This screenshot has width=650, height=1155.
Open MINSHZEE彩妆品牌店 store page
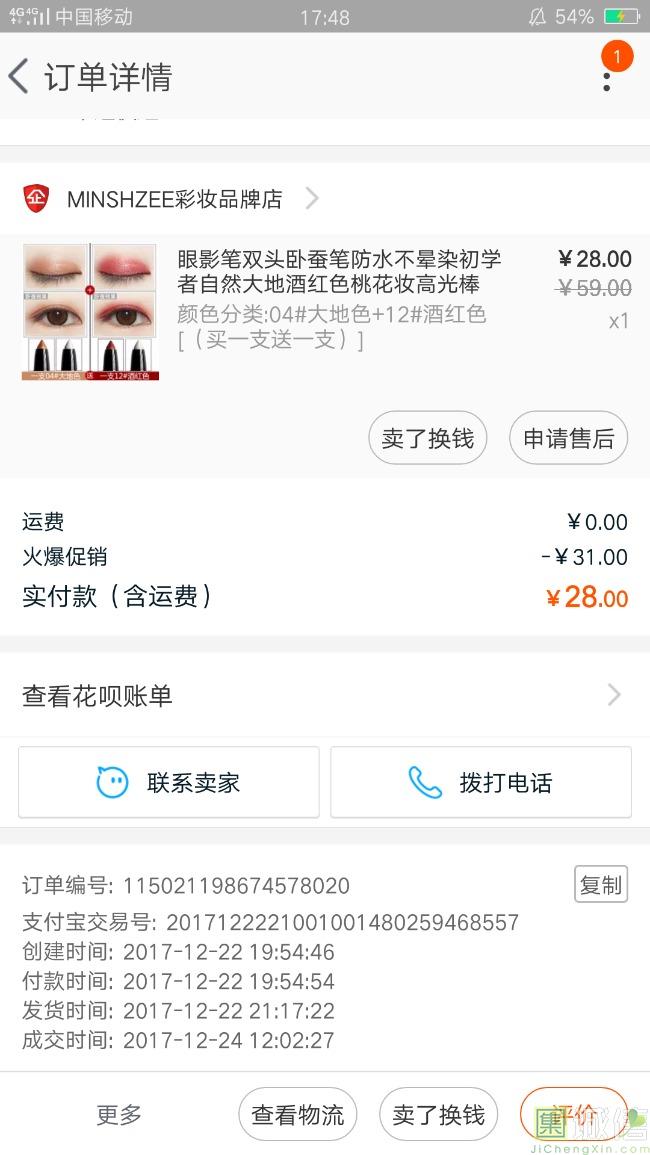click(x=175, y=199)
